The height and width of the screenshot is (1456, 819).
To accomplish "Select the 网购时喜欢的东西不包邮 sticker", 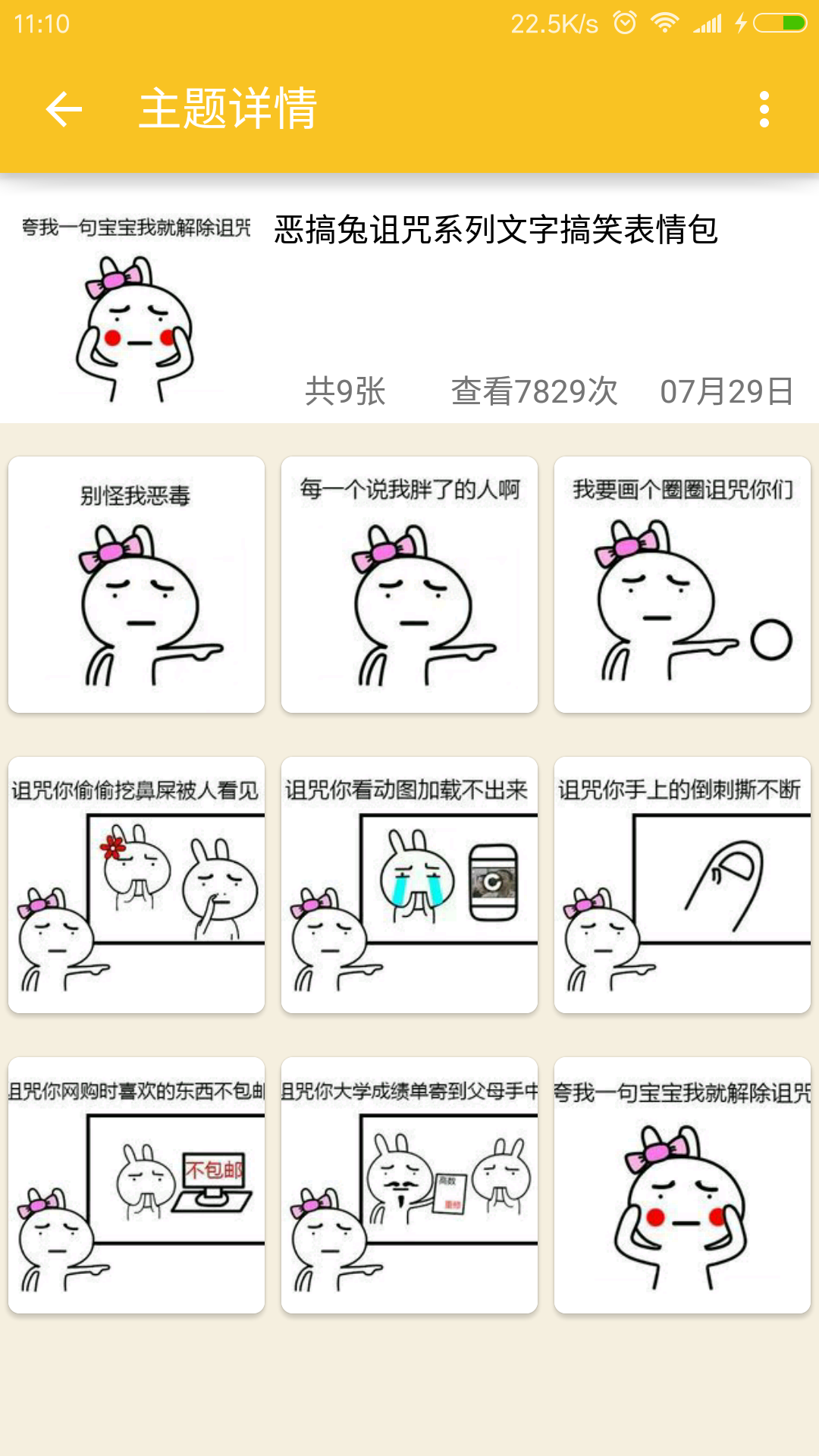I will click(136, 1185).
